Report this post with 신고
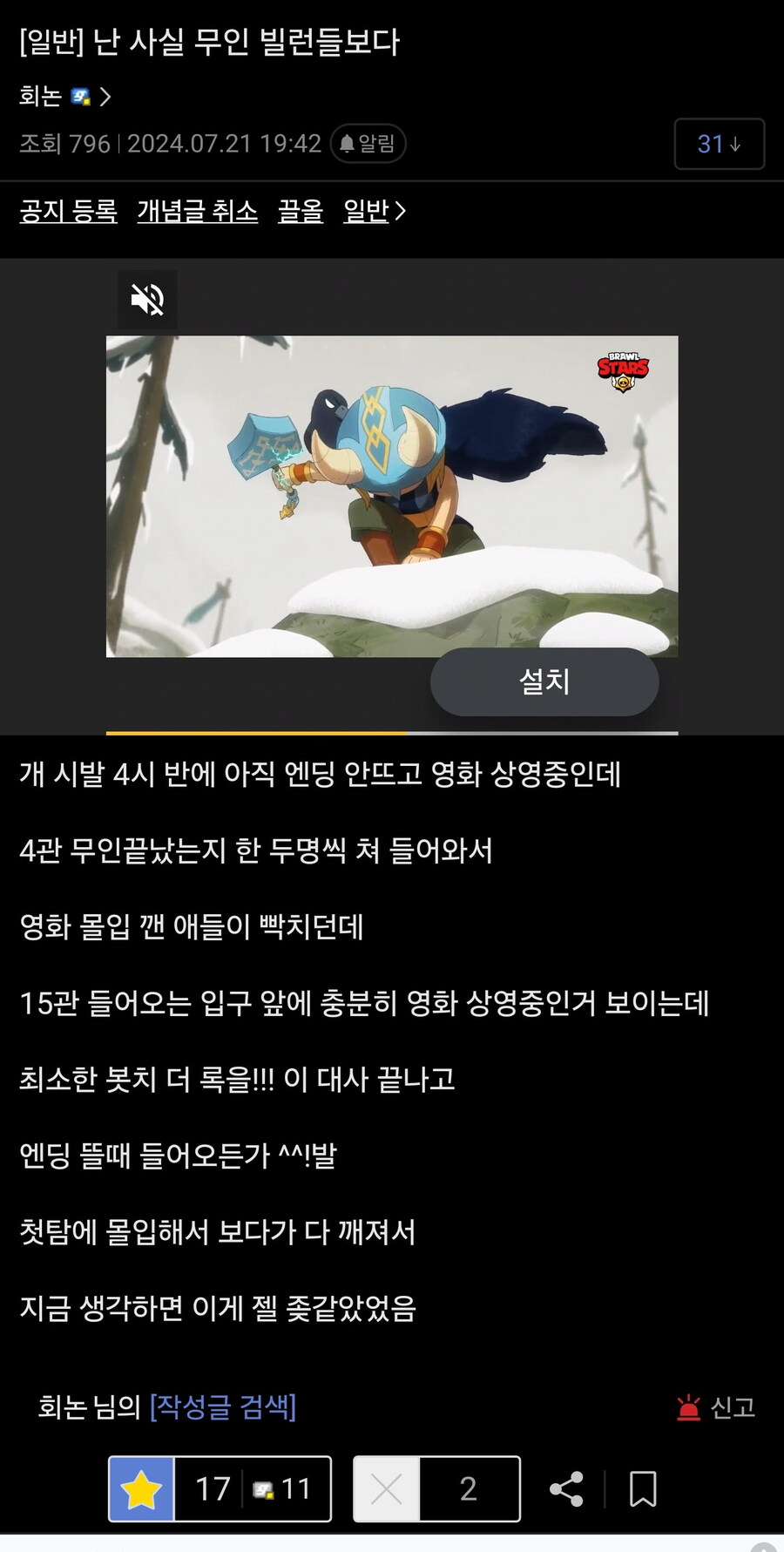This screenshot has height=1552, width=784. (x=716, y=1406)
